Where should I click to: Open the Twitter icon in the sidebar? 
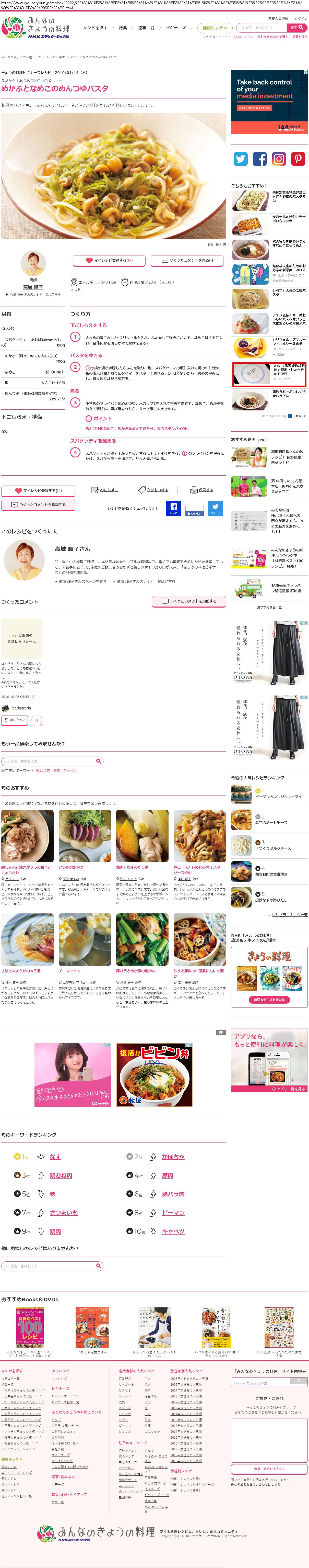pyautogui.click(x=241, y=159)
